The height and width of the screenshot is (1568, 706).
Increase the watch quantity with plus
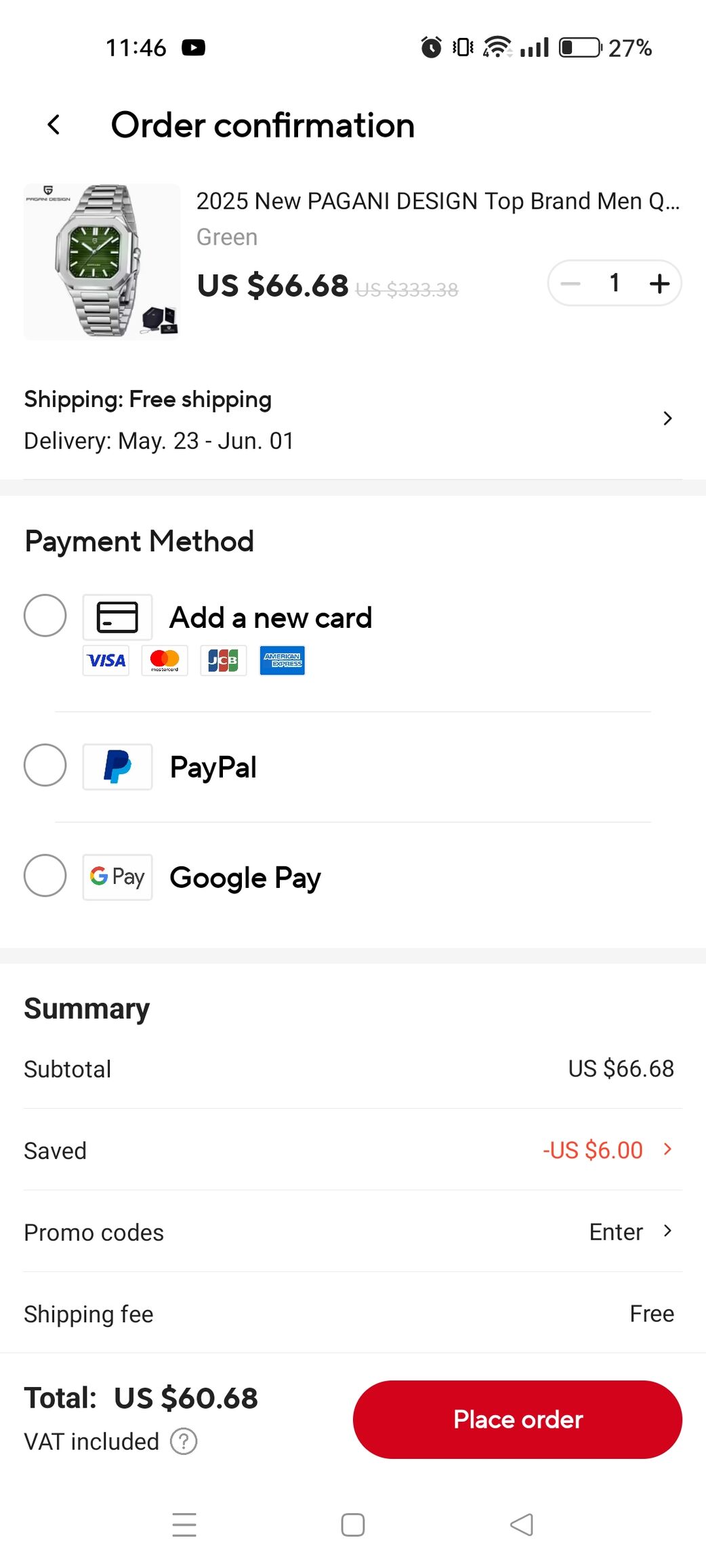click(x=659, y=283)
